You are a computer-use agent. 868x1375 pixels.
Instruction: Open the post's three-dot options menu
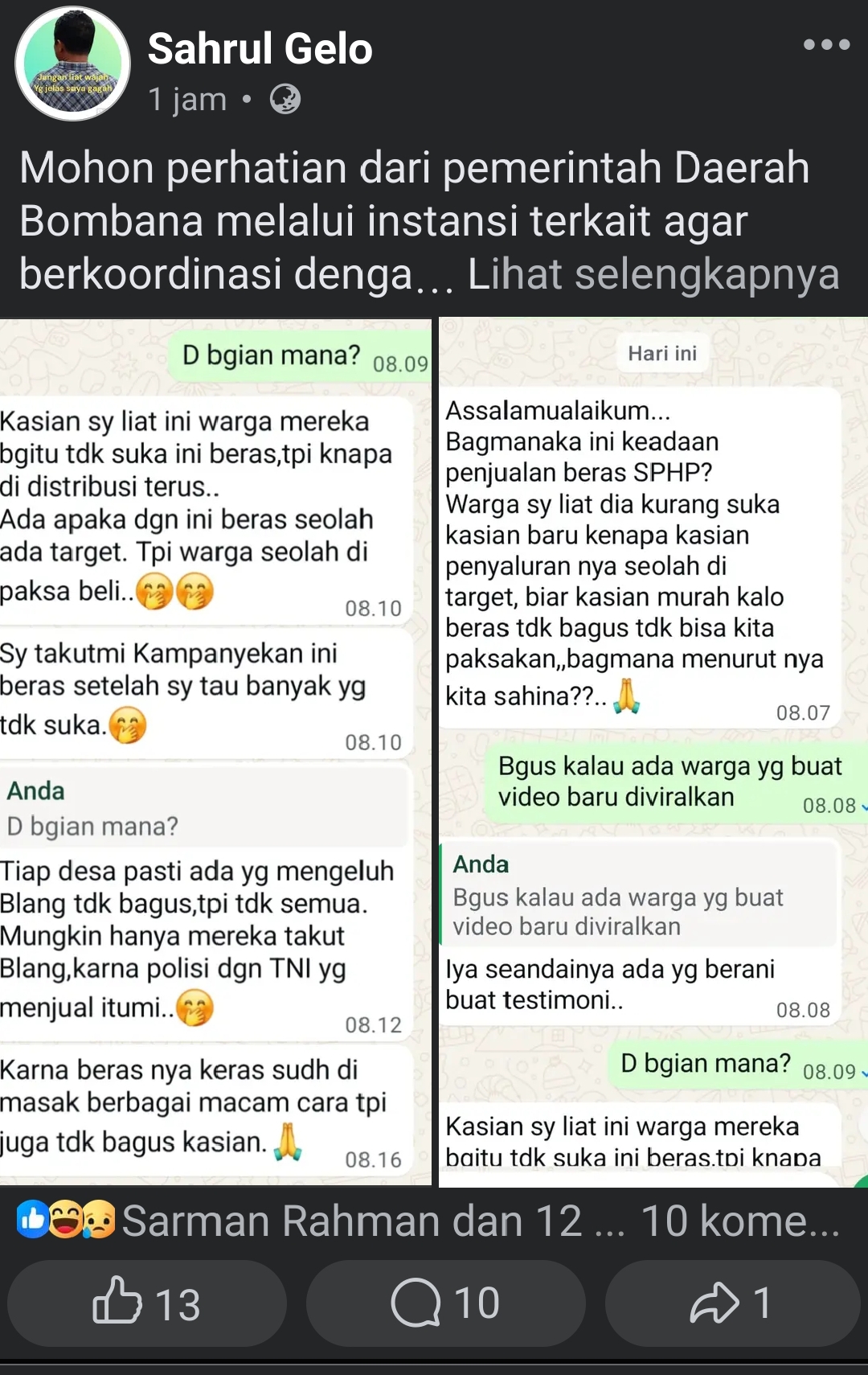(x=826, y=45)
